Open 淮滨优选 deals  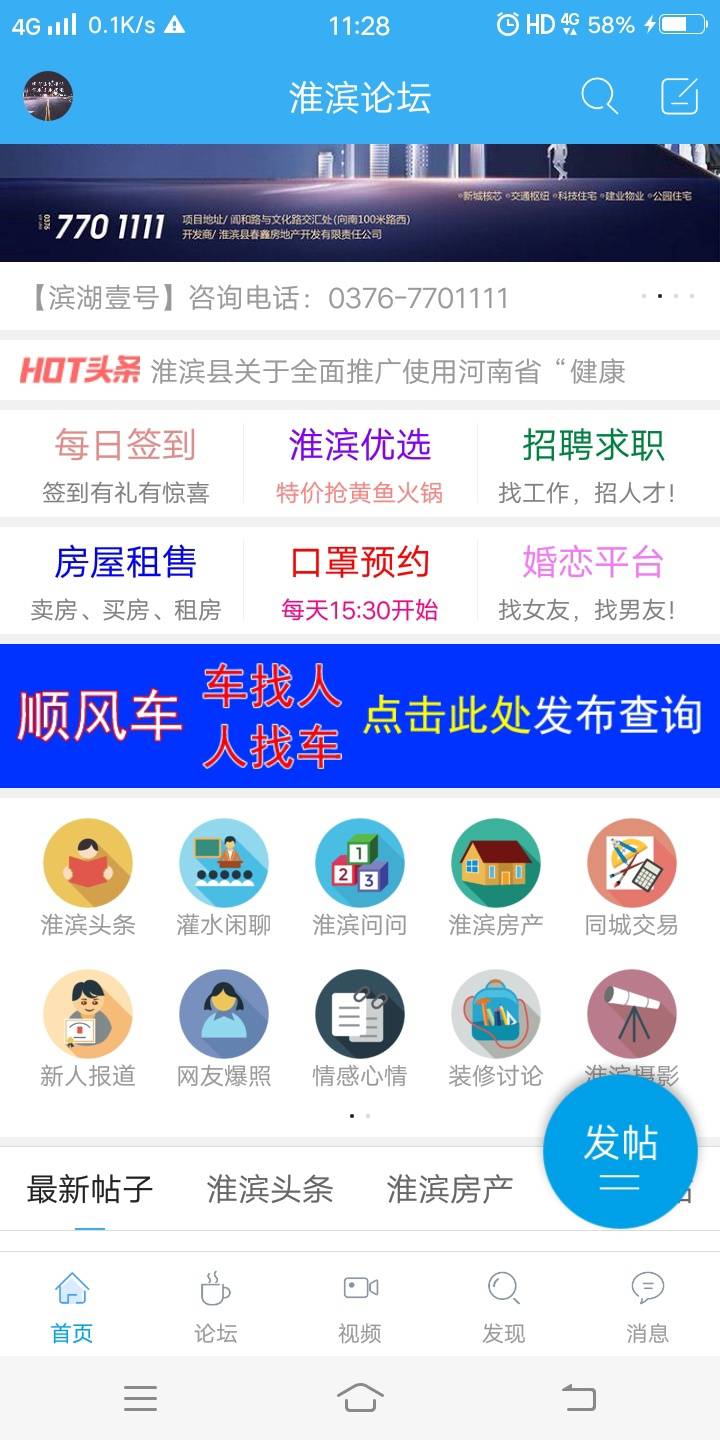(x=360, y=465)
